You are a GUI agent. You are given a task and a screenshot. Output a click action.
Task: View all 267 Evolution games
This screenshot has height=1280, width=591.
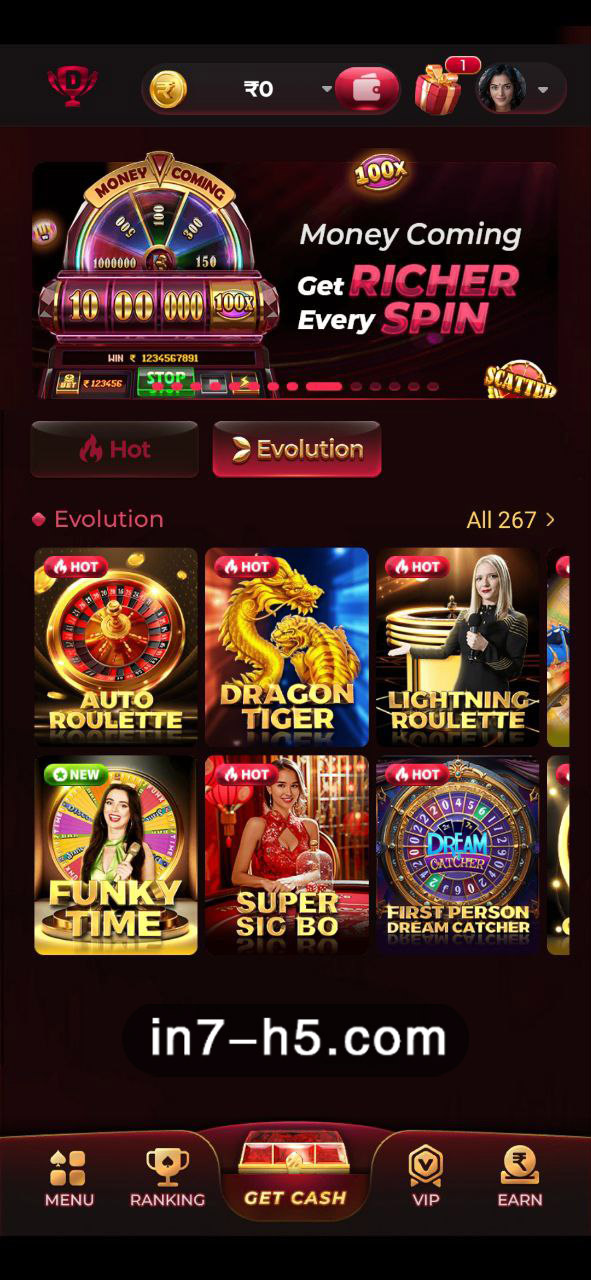tap(510, 520)
